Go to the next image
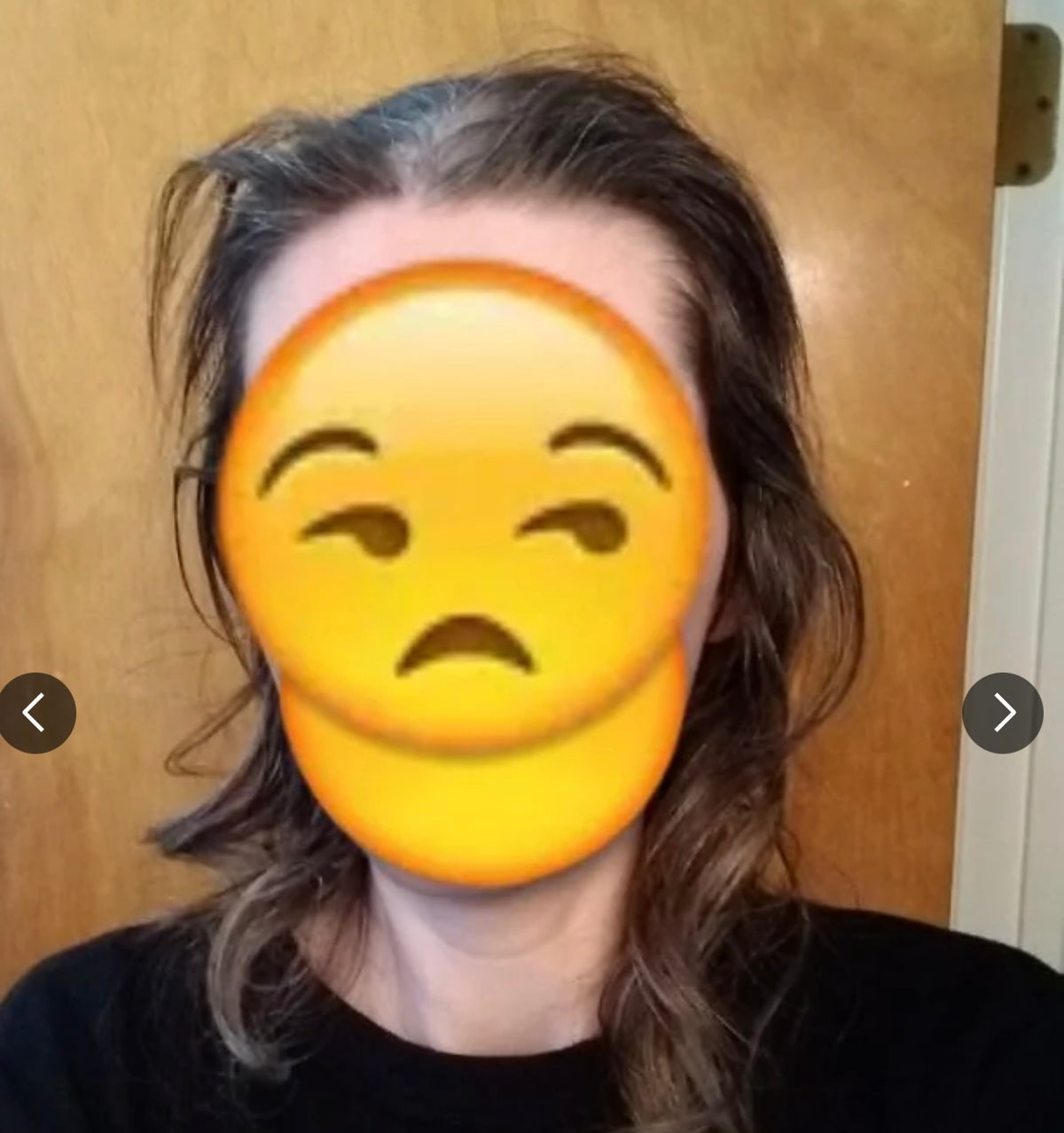Viewport: 1064px width, 1133px height. pos(1003,713)
